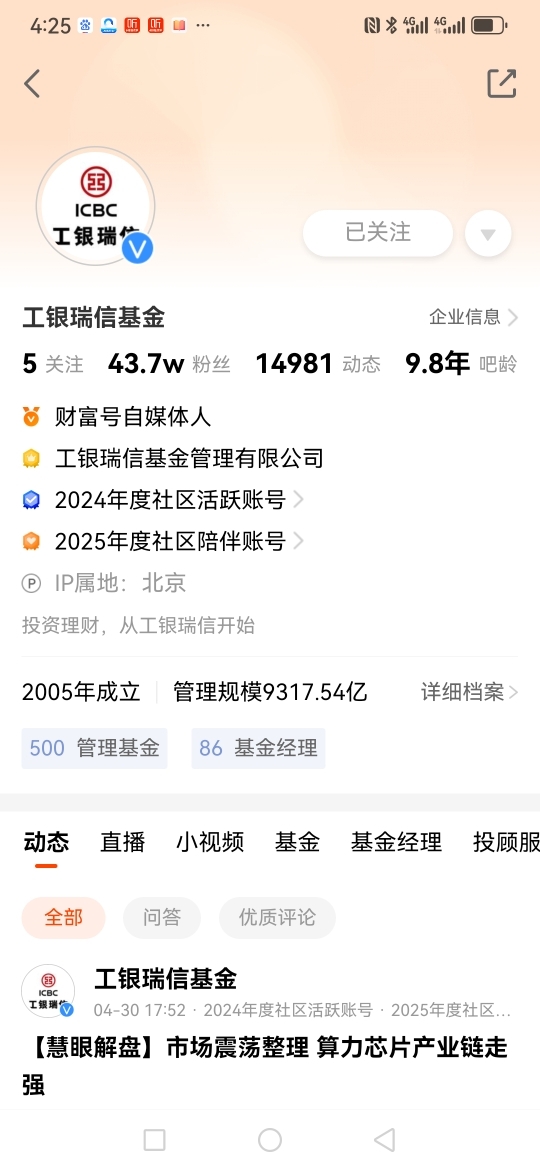The height and width of the screenshot is (1170, 540).
Task: Tap the 500 管理基金 chip
Action: [95, 748]
